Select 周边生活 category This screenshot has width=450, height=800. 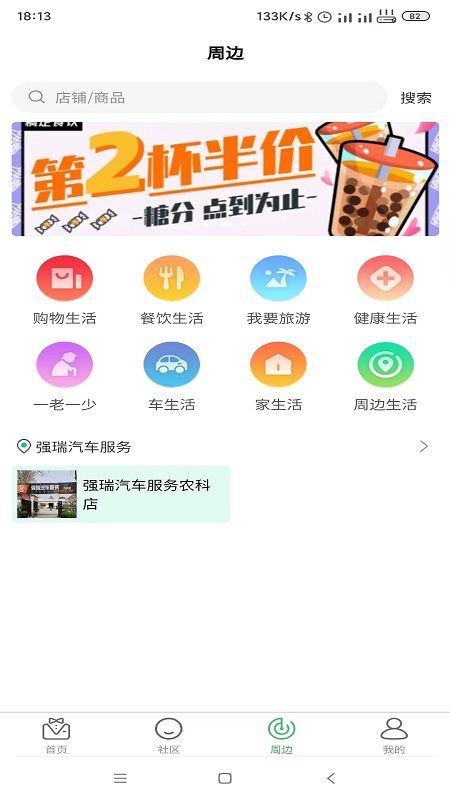(x=385, y=377)
